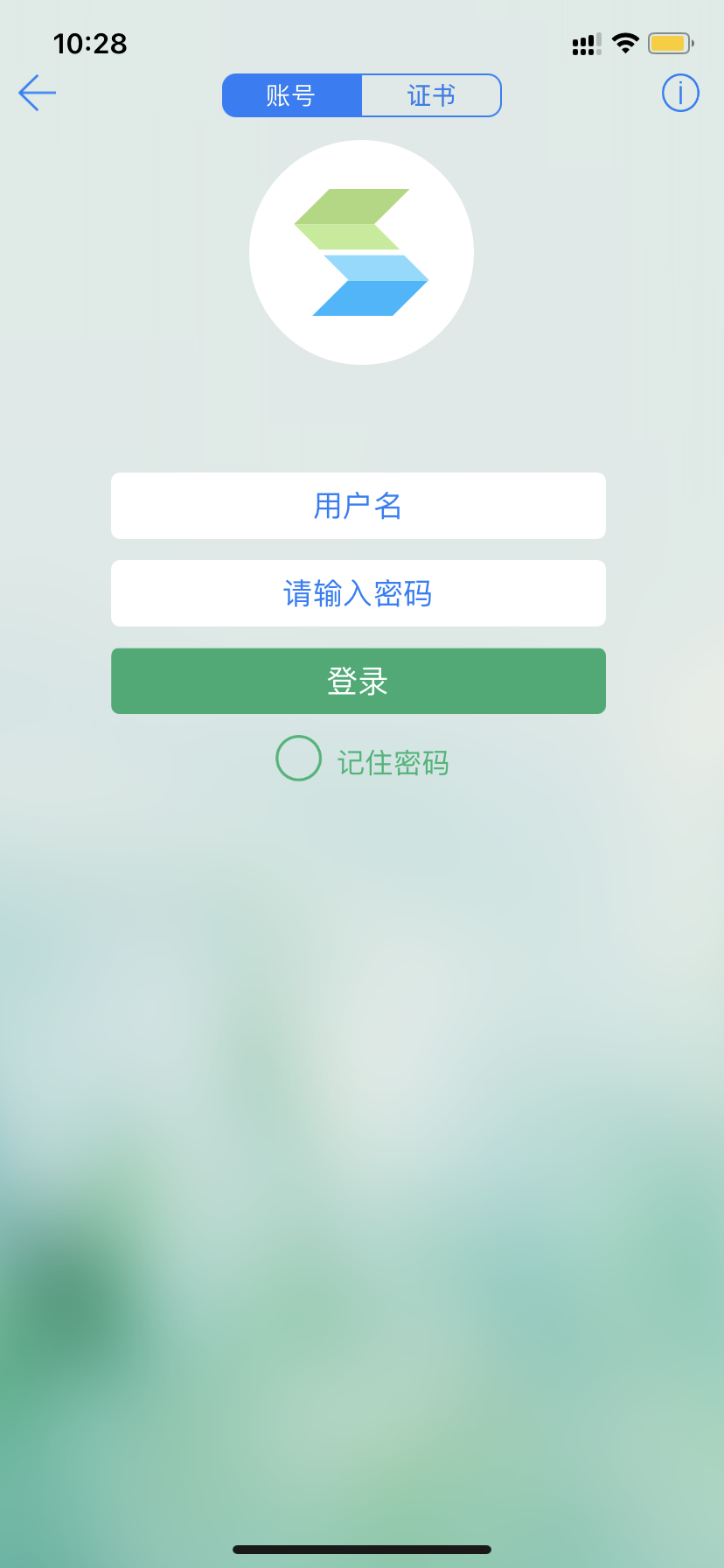Switch to the 证书 tab
This screenshot has width=724, height=1568.
coord(430,95)
